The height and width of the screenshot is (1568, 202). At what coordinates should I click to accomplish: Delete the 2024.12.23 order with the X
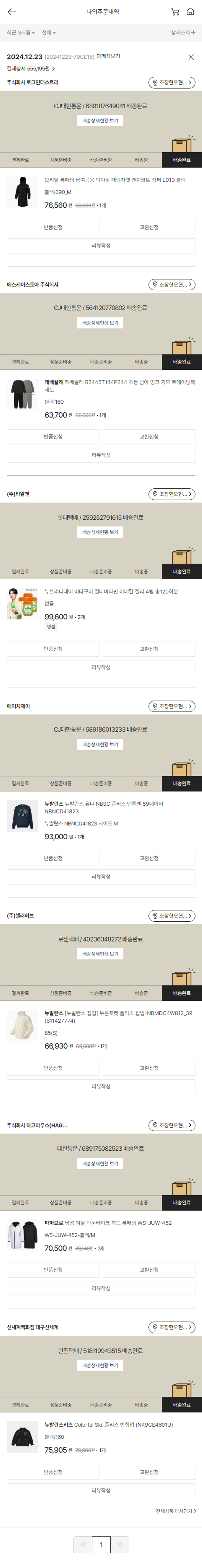click(x=191, y=57)
